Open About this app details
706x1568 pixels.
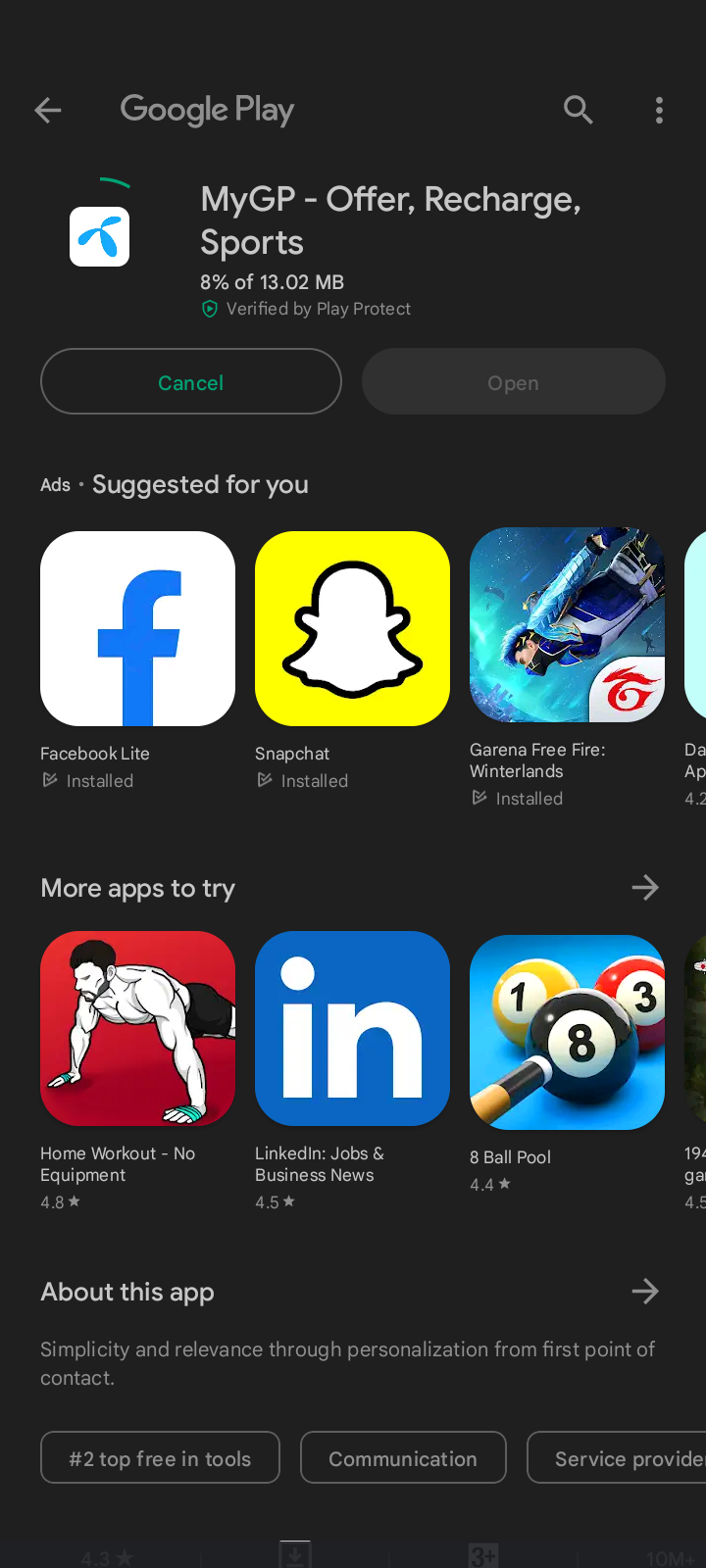click(644, 1292)
